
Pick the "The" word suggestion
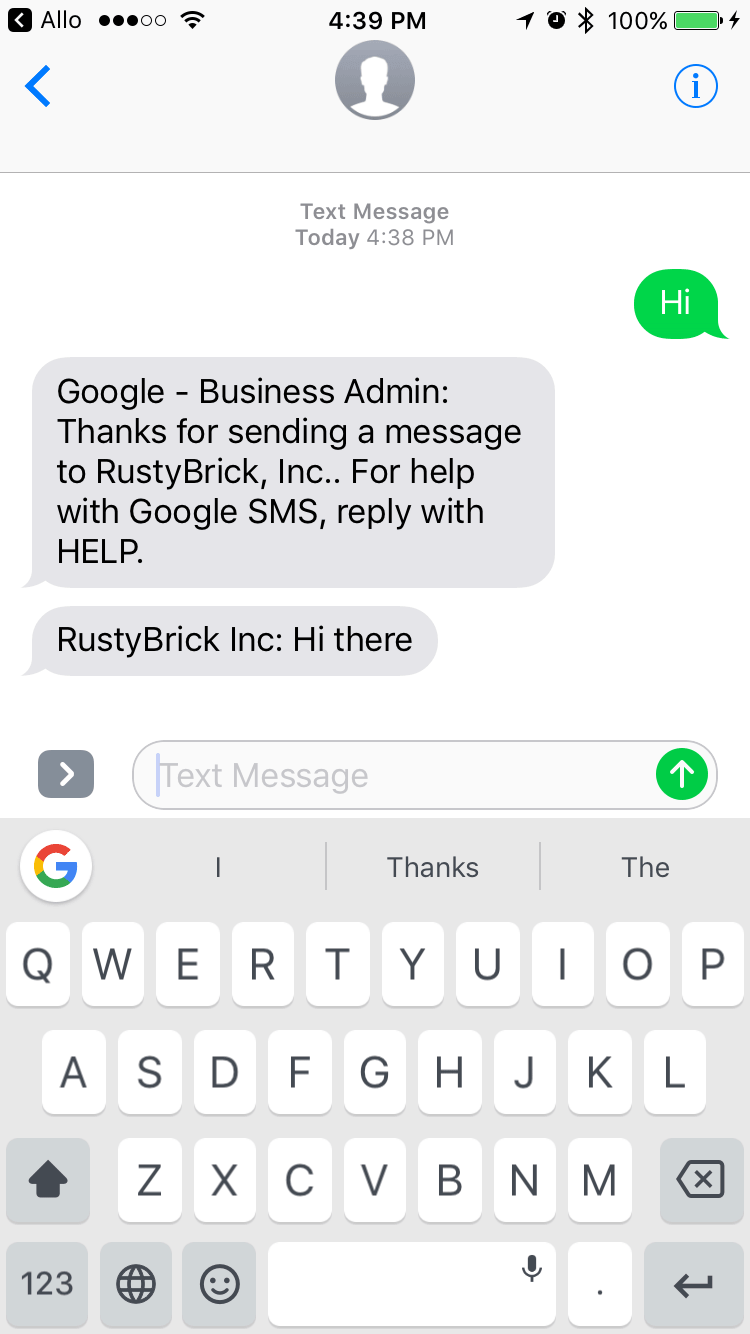tap(645, 867)
